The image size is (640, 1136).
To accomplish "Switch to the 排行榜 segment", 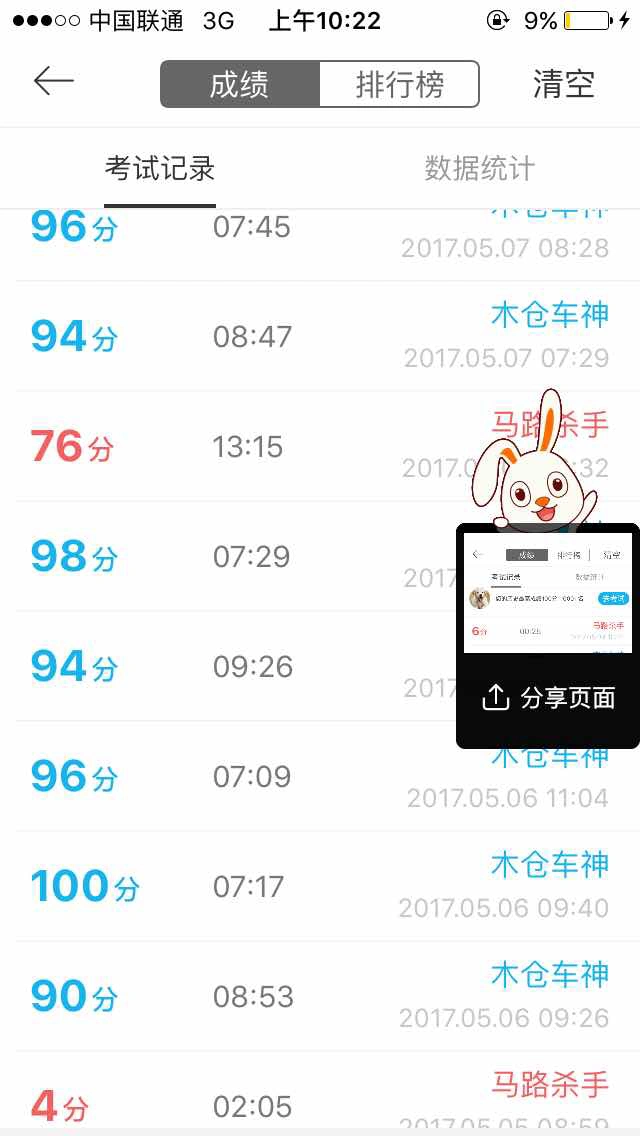I will coord(399,85).
